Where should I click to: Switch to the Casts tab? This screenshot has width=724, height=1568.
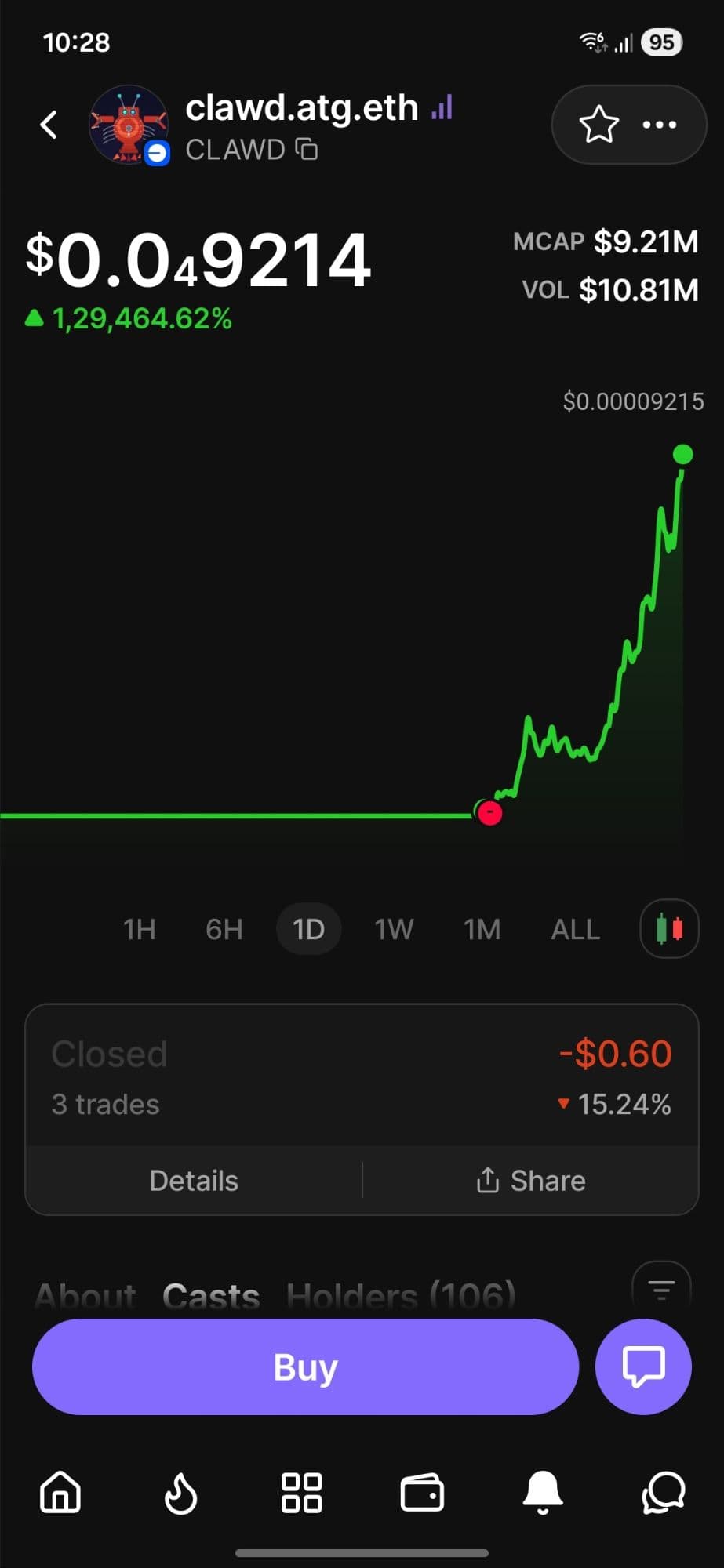coord(211,1297)
